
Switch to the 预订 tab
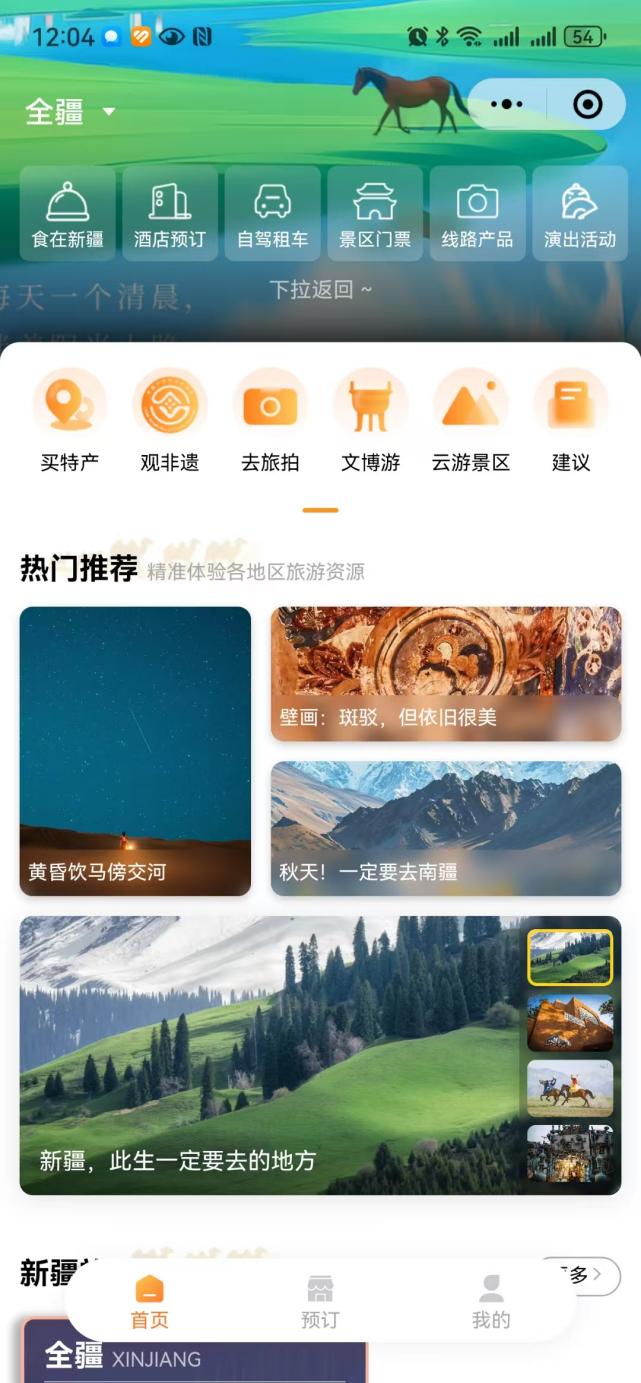tap(320, 1302)
